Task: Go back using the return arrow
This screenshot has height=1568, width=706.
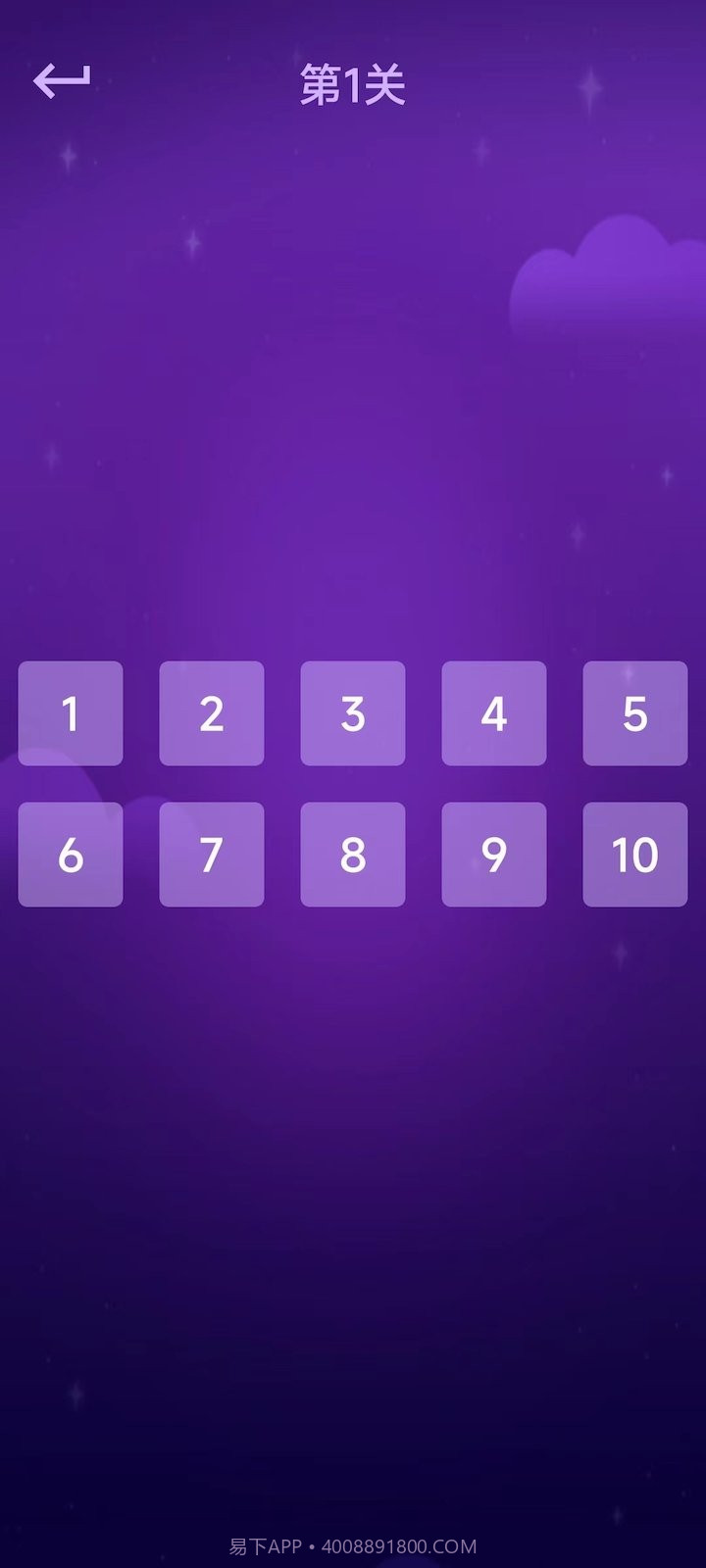Action: click(62, 80)
